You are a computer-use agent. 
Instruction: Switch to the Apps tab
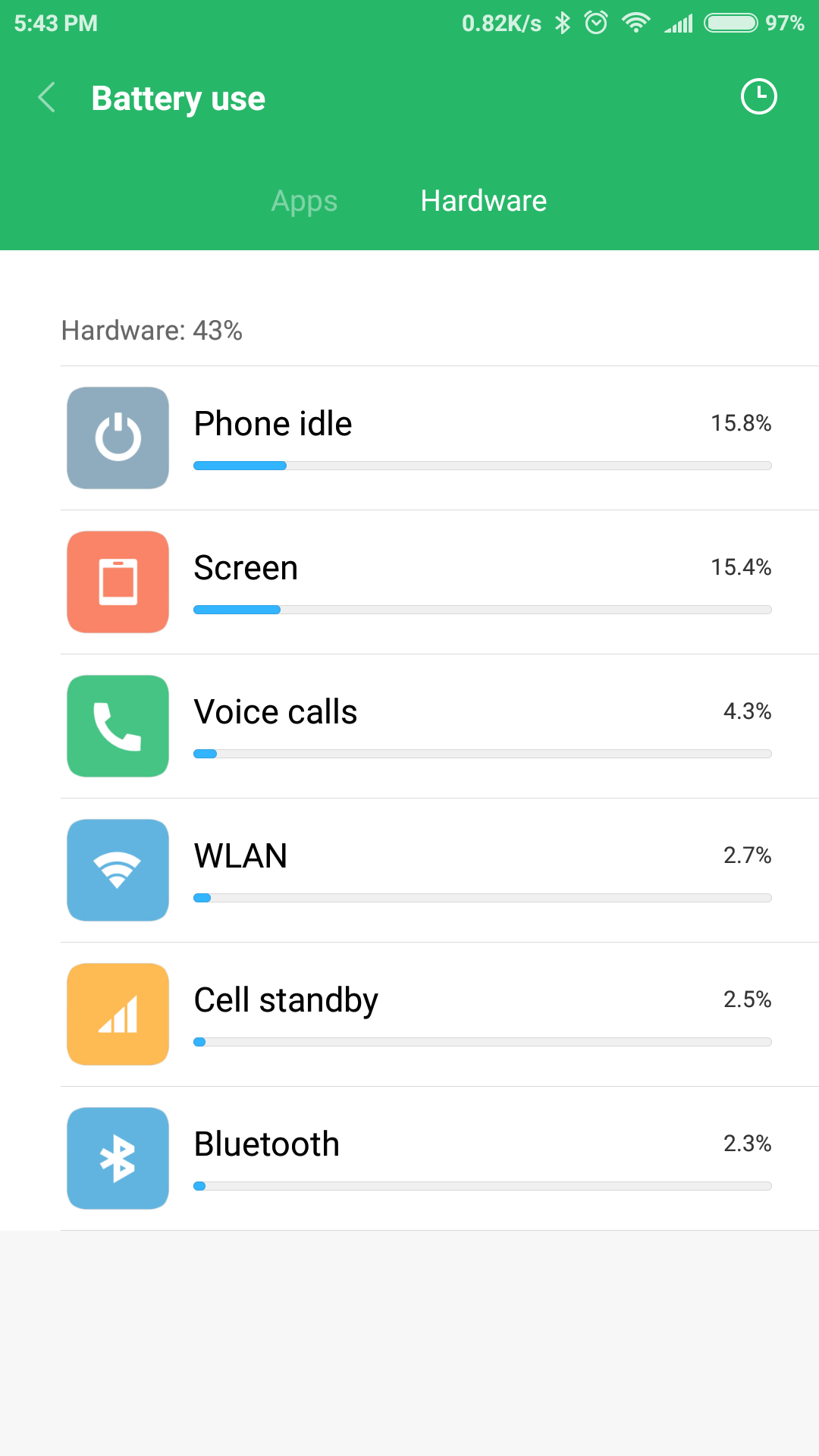click(x=304, y=201)
